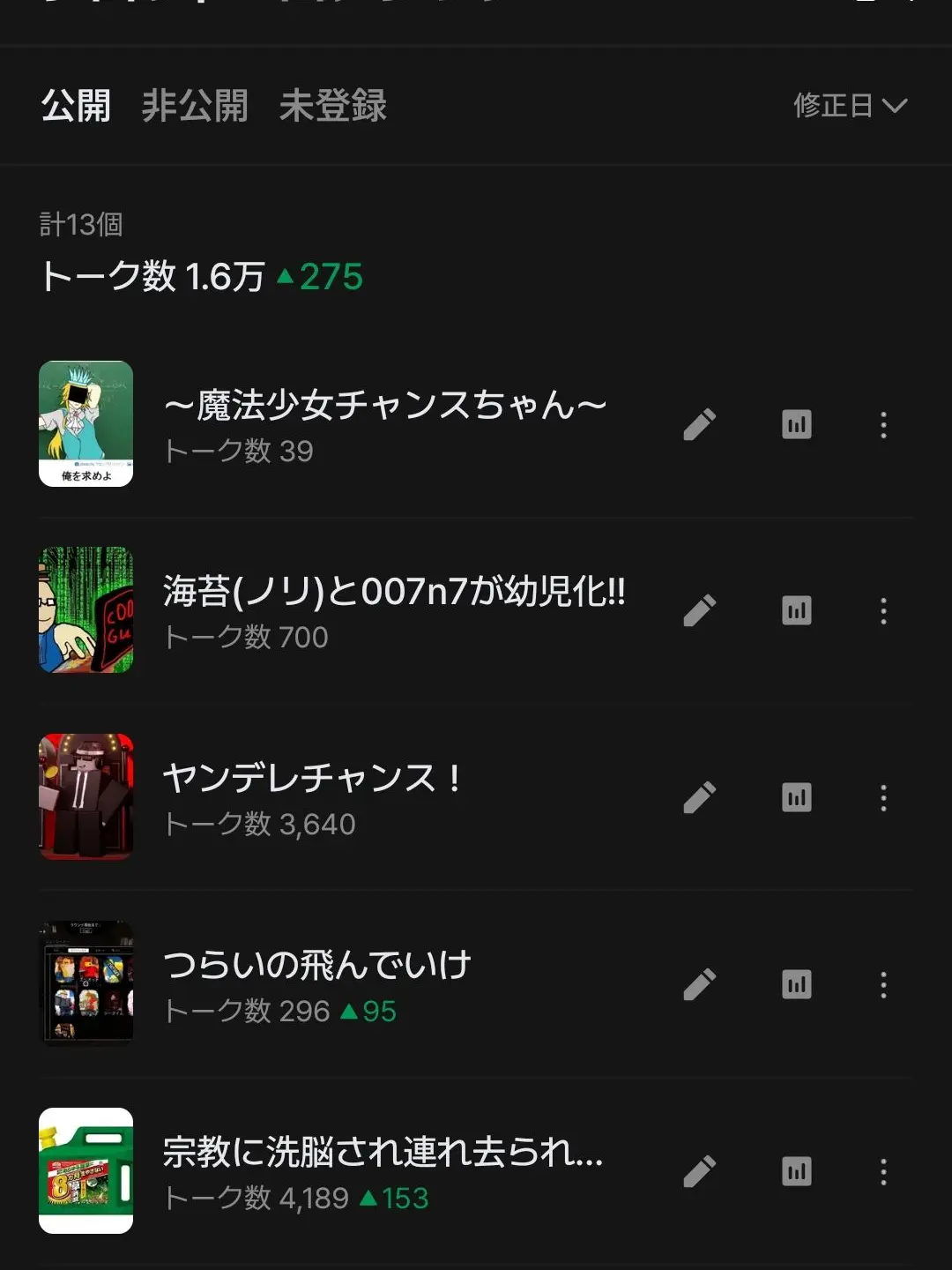Edit 海苔(ノリ)と007n7が幼児化!! with pencil icon
The width and height of the screenshot is (952, 1270).
pyautogui.click(x=701, y=610)
